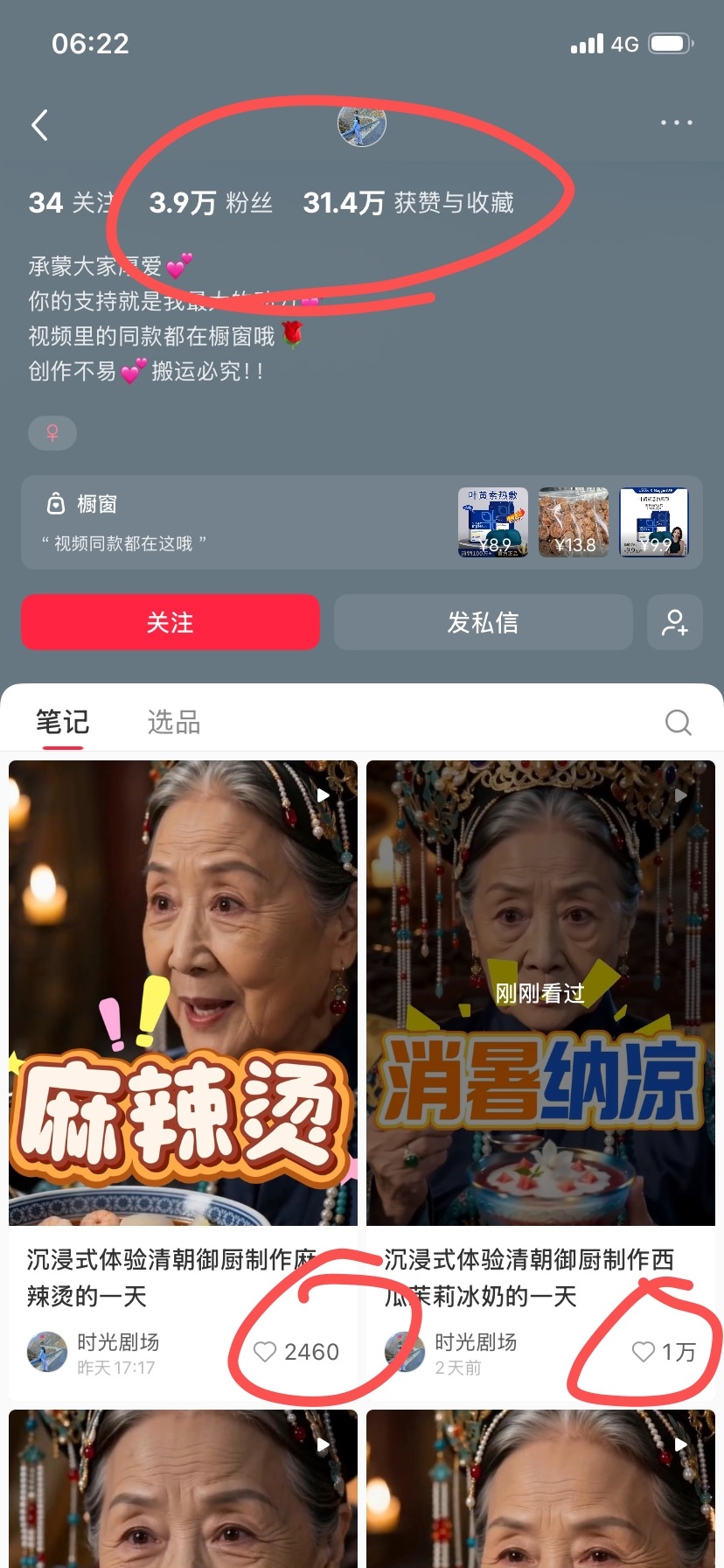Open the add-friend icon next to 发私信

coord(675,622)
